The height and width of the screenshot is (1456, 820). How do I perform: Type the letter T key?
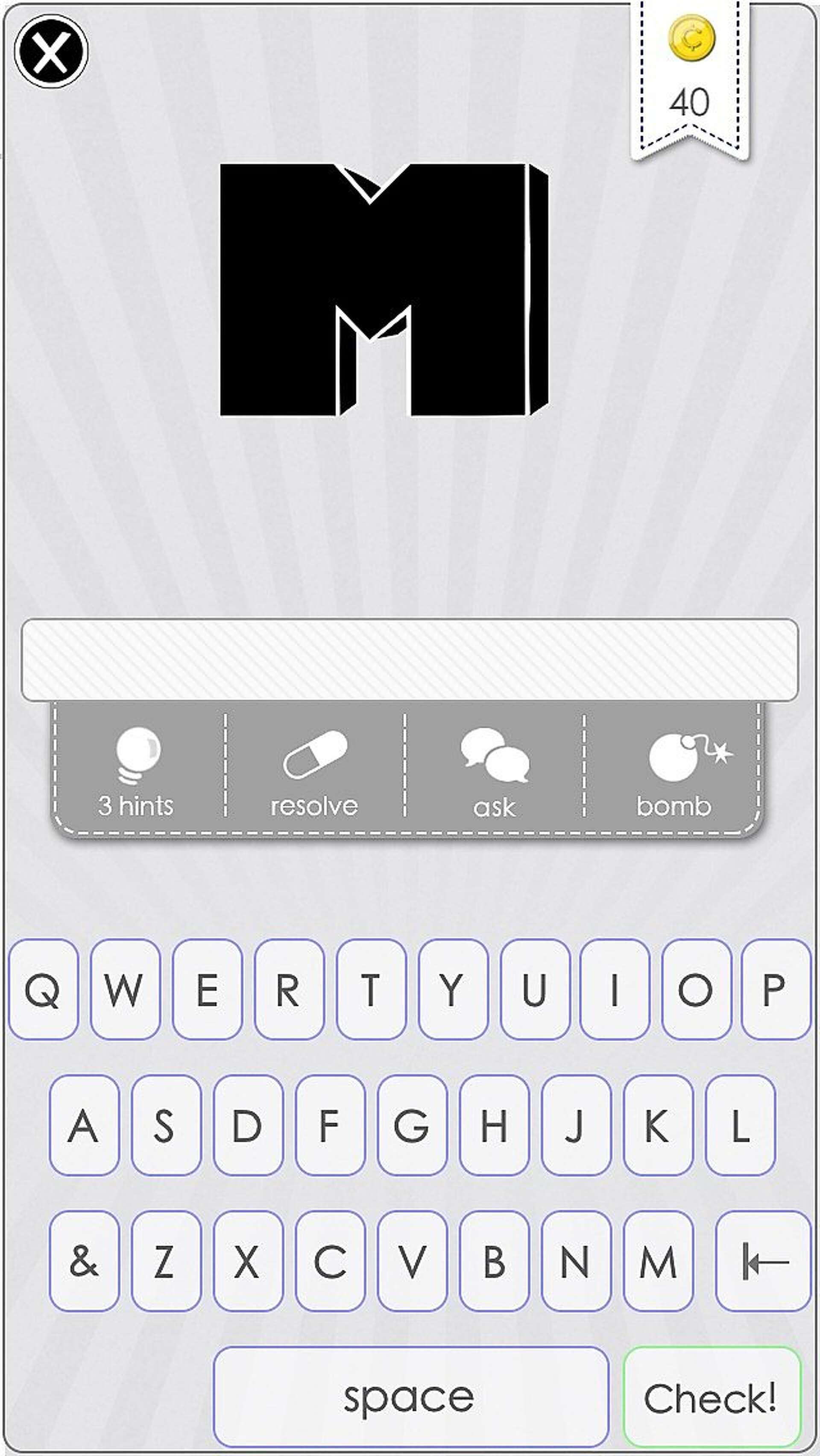pyautogui.click(x=371, y=990)
